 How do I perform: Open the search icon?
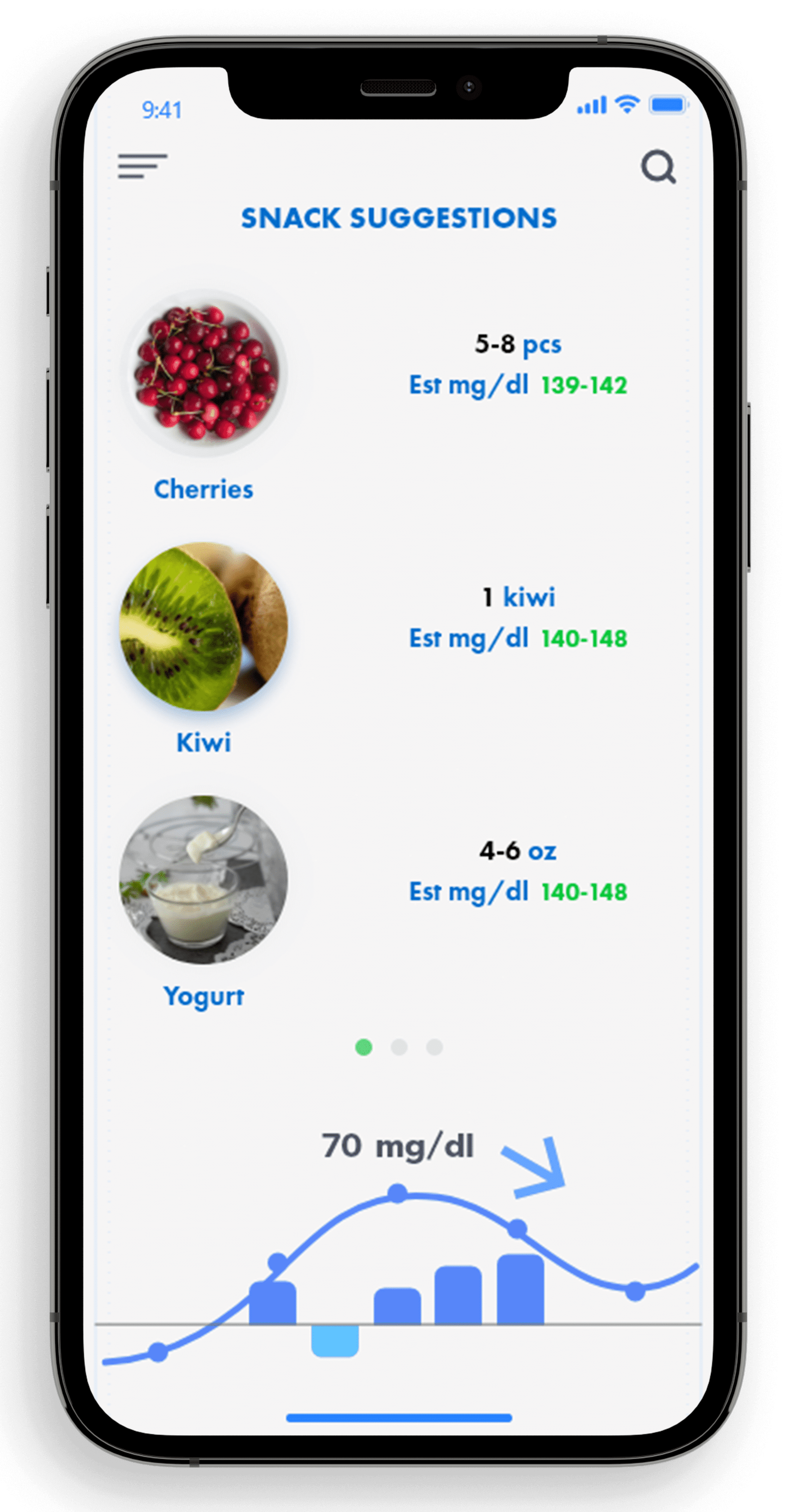[658, 167]
